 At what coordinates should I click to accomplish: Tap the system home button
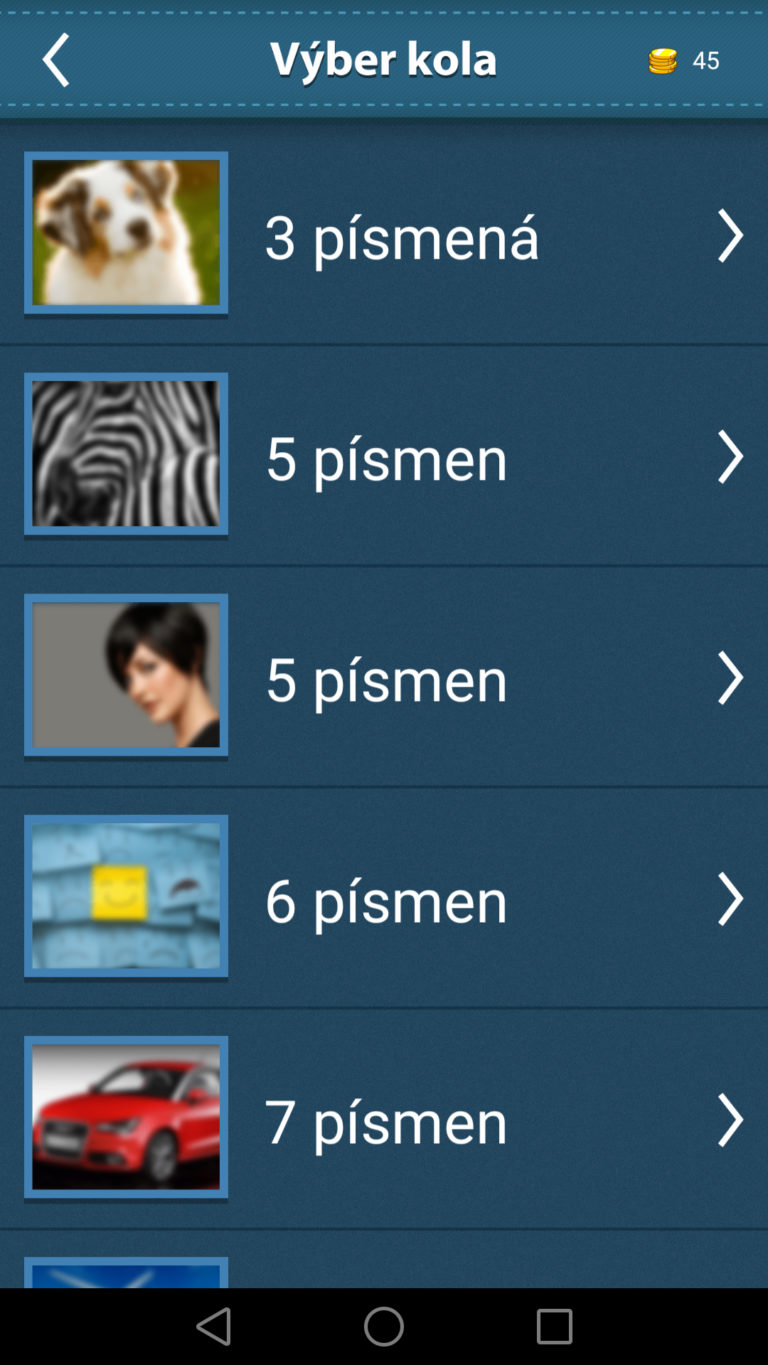click(384, 1327)
